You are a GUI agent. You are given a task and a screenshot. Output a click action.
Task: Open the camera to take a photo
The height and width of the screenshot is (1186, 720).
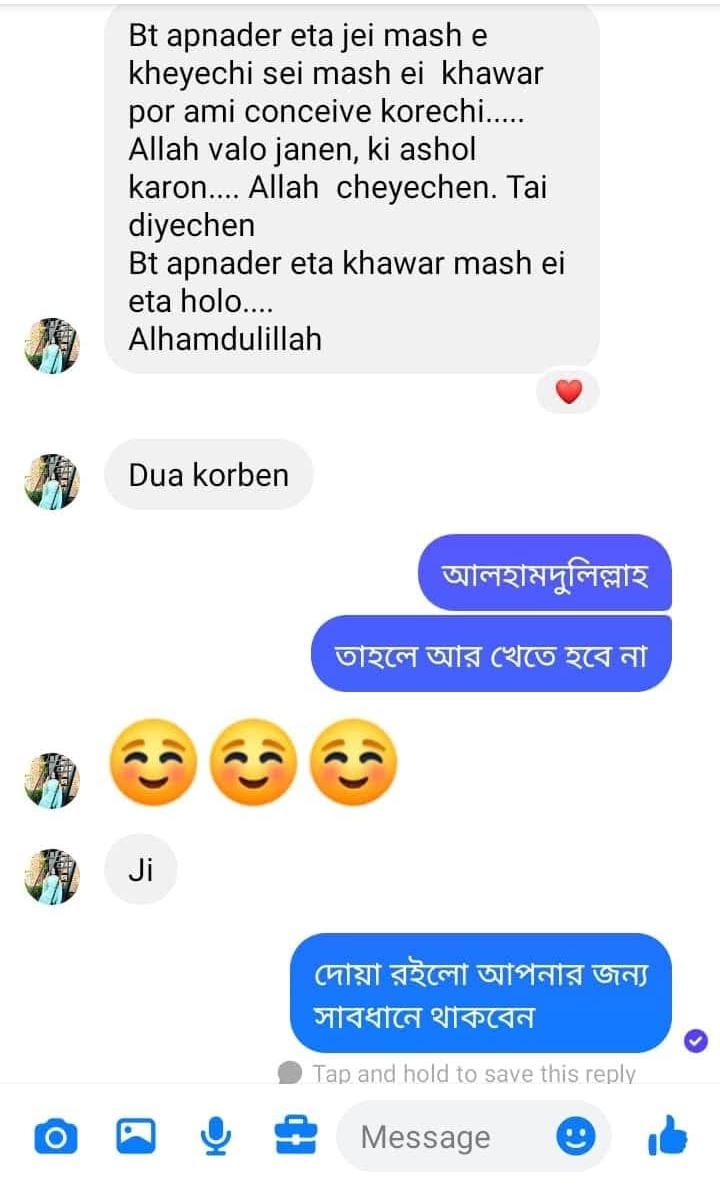tap(56, 1137)
